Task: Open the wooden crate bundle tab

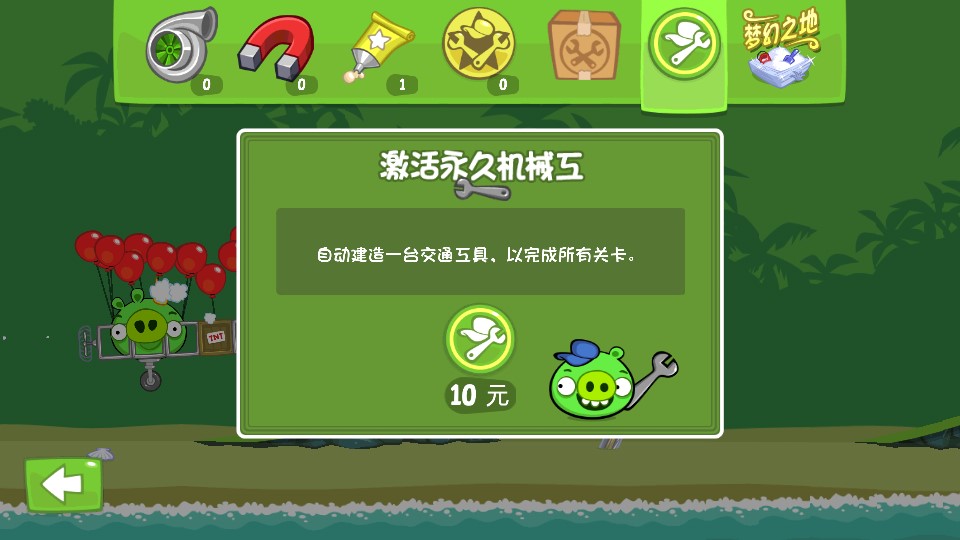Action: pyautogui.click(x=584, y=46)
